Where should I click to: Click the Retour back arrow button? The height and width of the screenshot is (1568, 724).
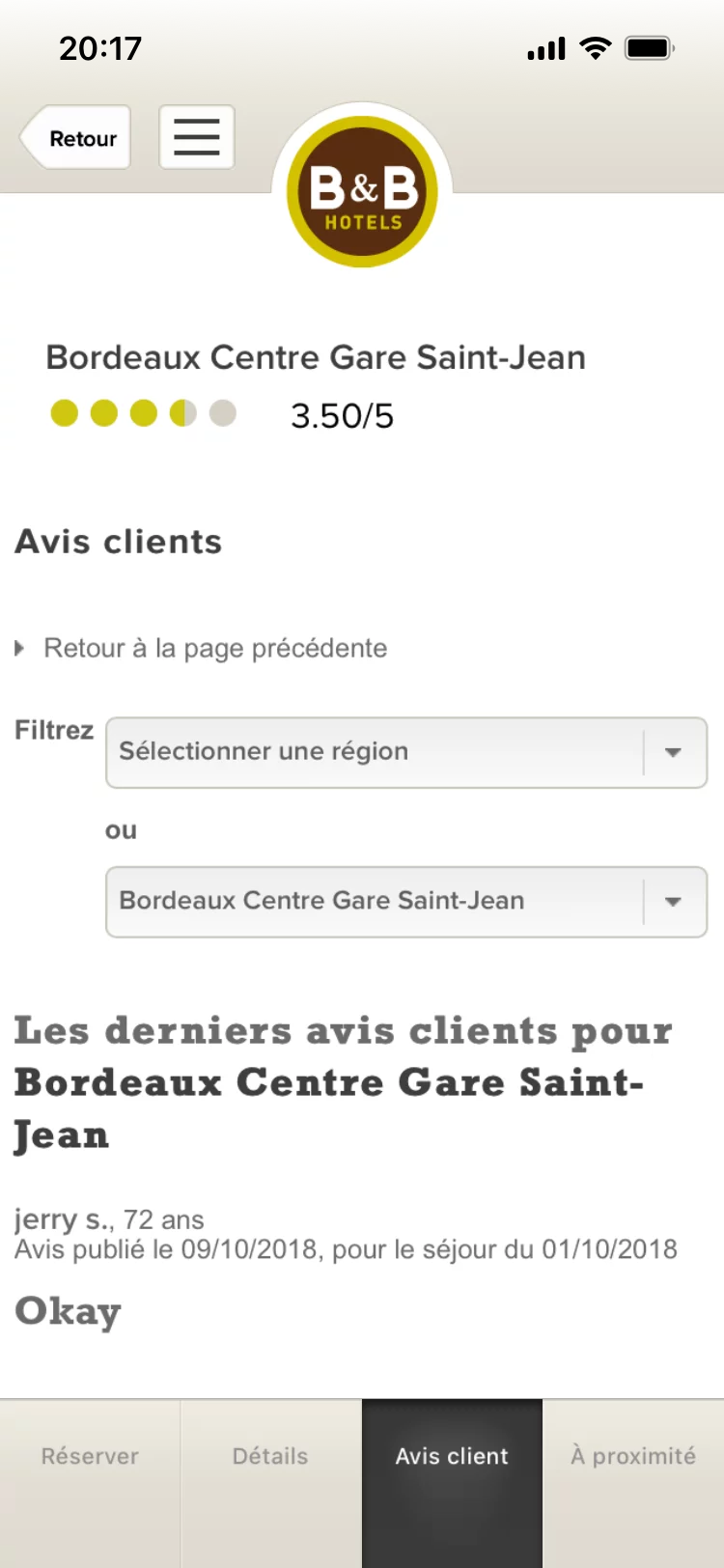pyautogui.click(x=73, y=137)
